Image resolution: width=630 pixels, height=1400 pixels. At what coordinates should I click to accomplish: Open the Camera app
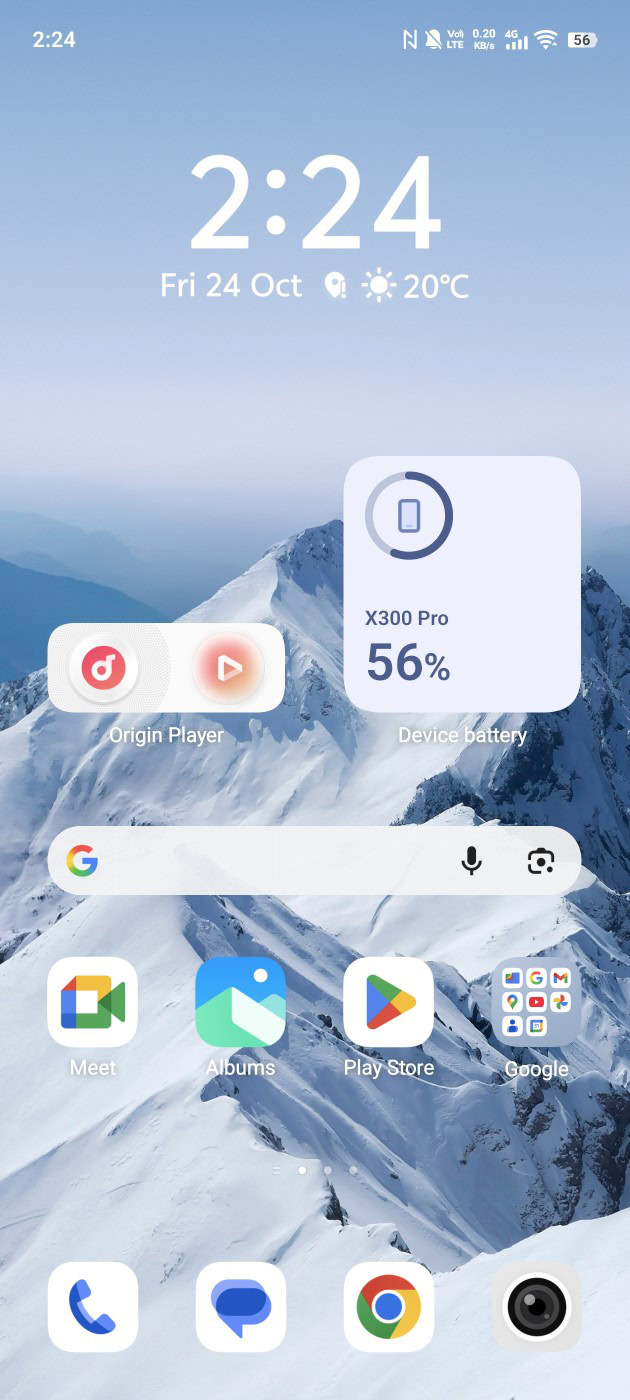(536, 1306)
